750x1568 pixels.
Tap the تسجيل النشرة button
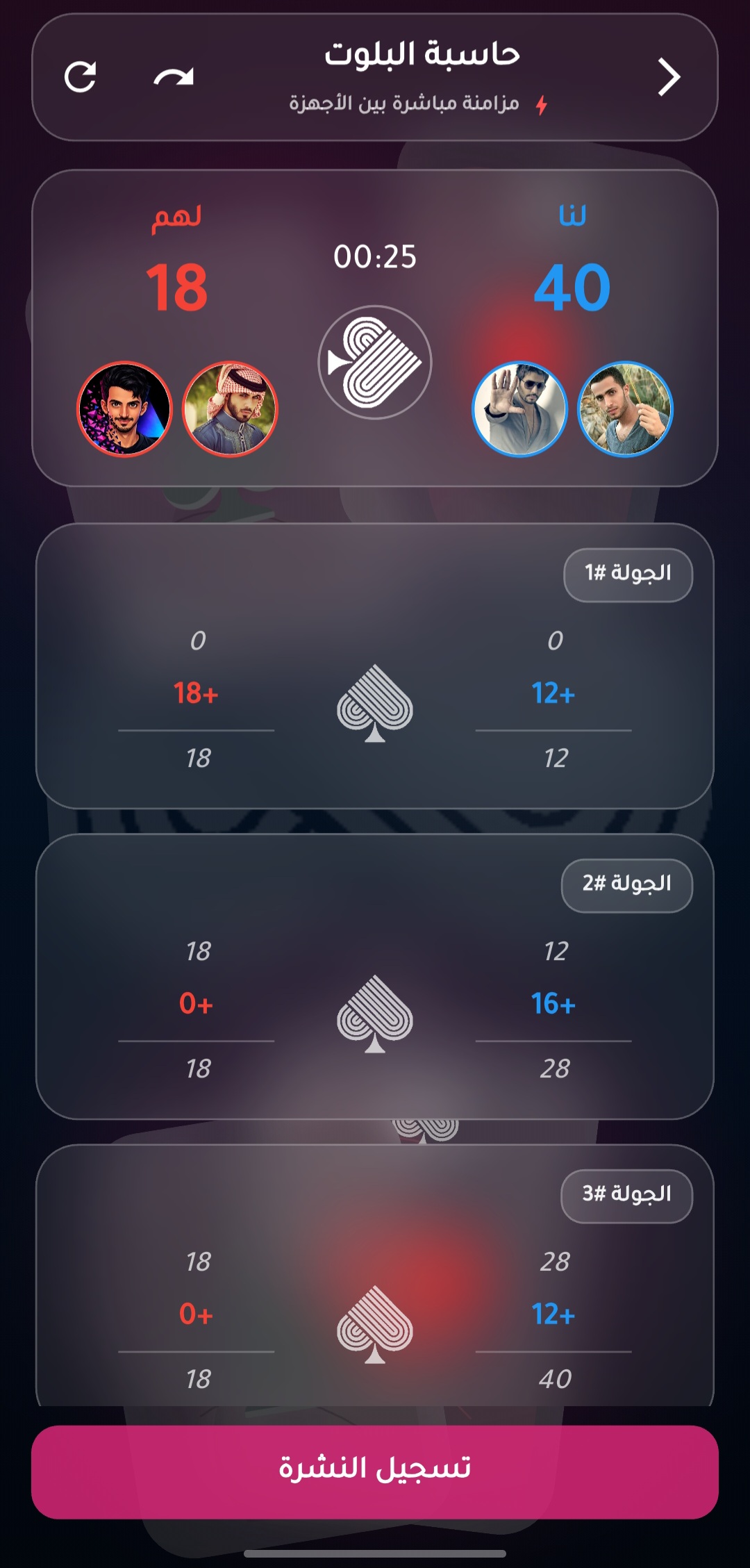coord(375,1471)
